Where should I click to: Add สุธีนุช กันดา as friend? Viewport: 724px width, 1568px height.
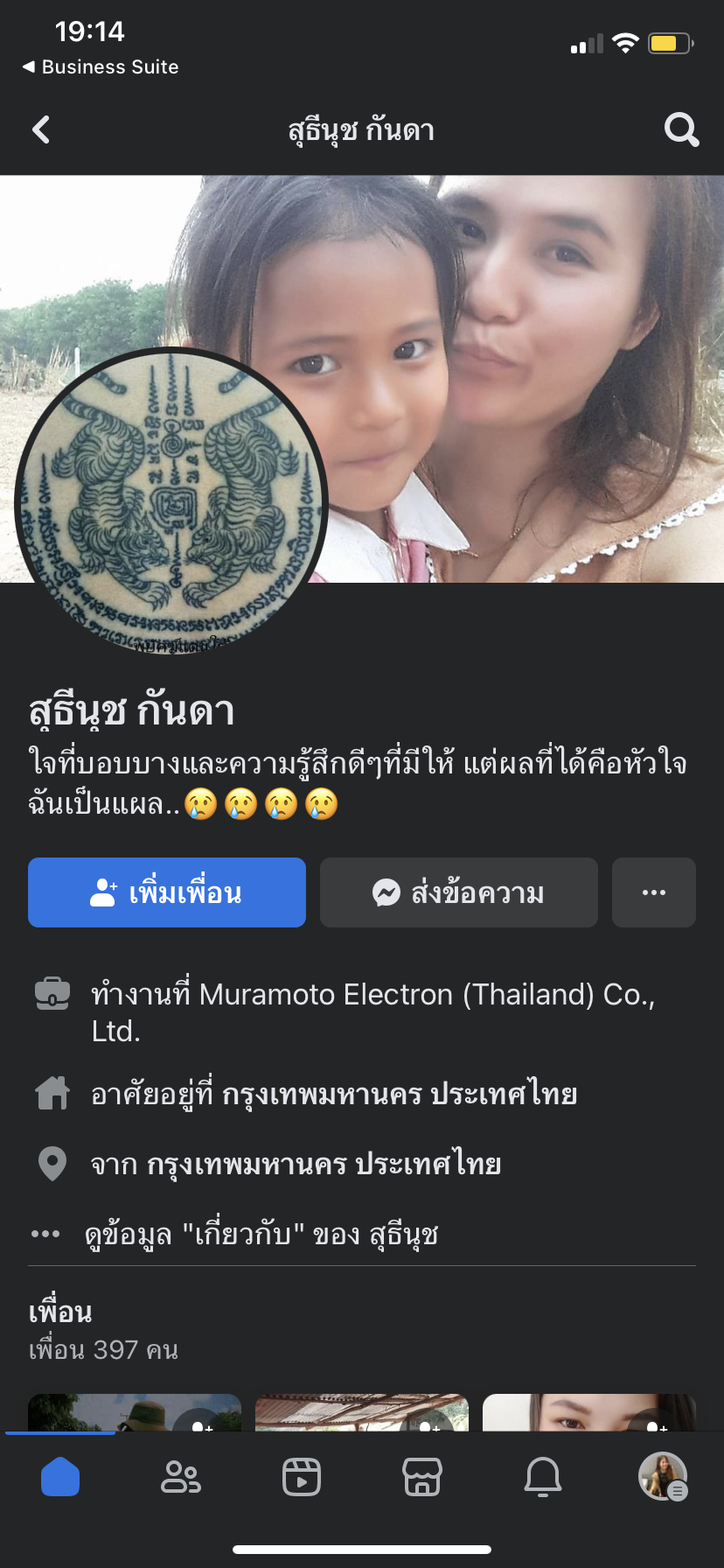pyautogui.click(x=167, y=892)
